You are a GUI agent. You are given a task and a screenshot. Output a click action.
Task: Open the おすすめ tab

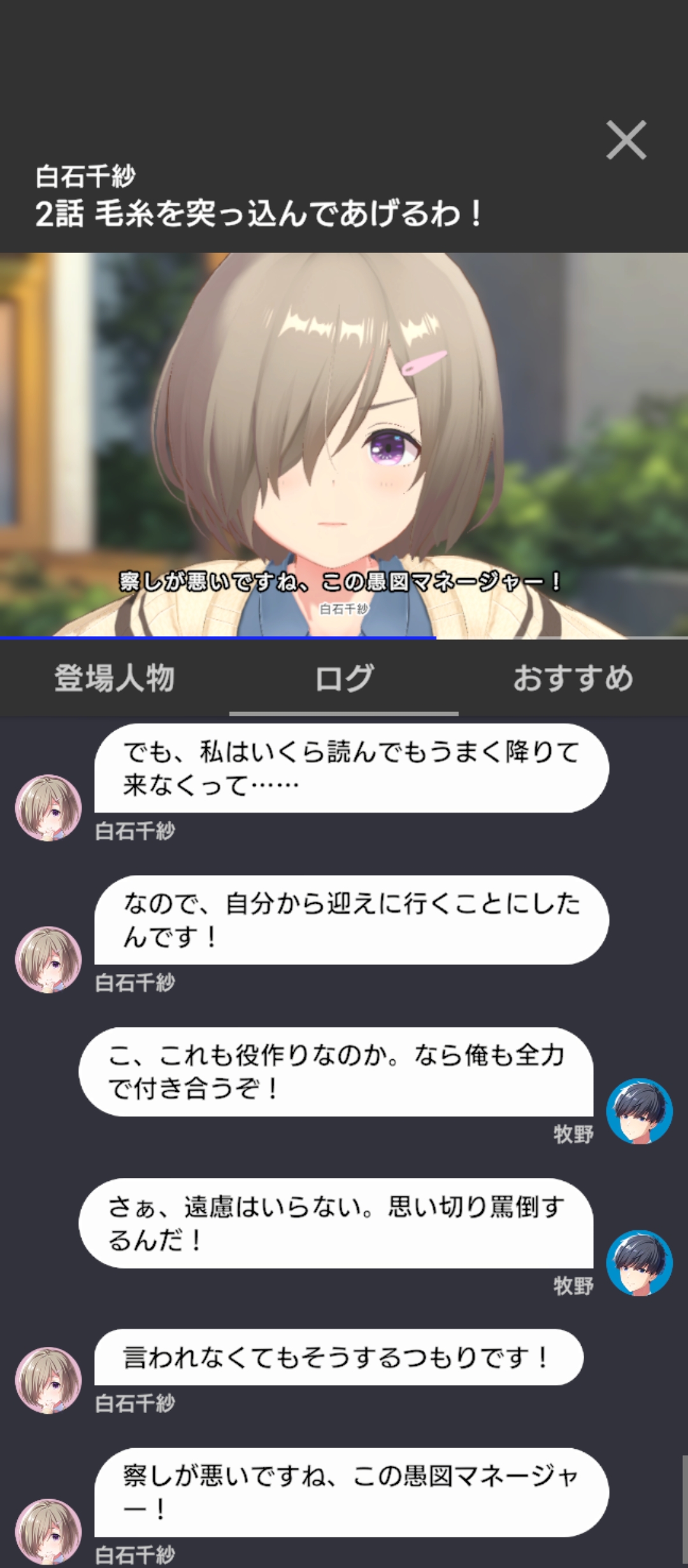point(573,678)
